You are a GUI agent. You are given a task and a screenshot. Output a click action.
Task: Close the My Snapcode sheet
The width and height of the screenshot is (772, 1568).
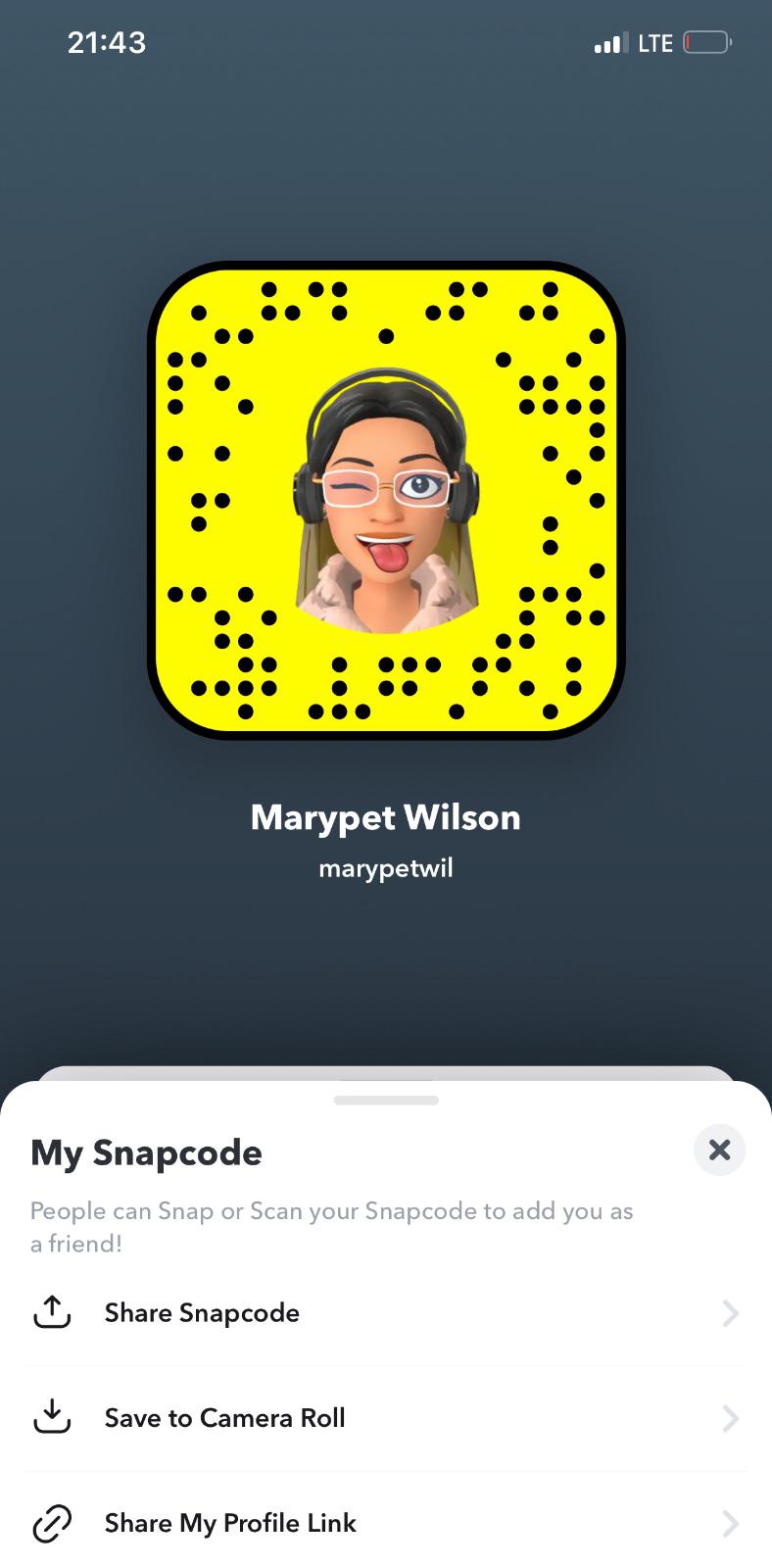719,1150
